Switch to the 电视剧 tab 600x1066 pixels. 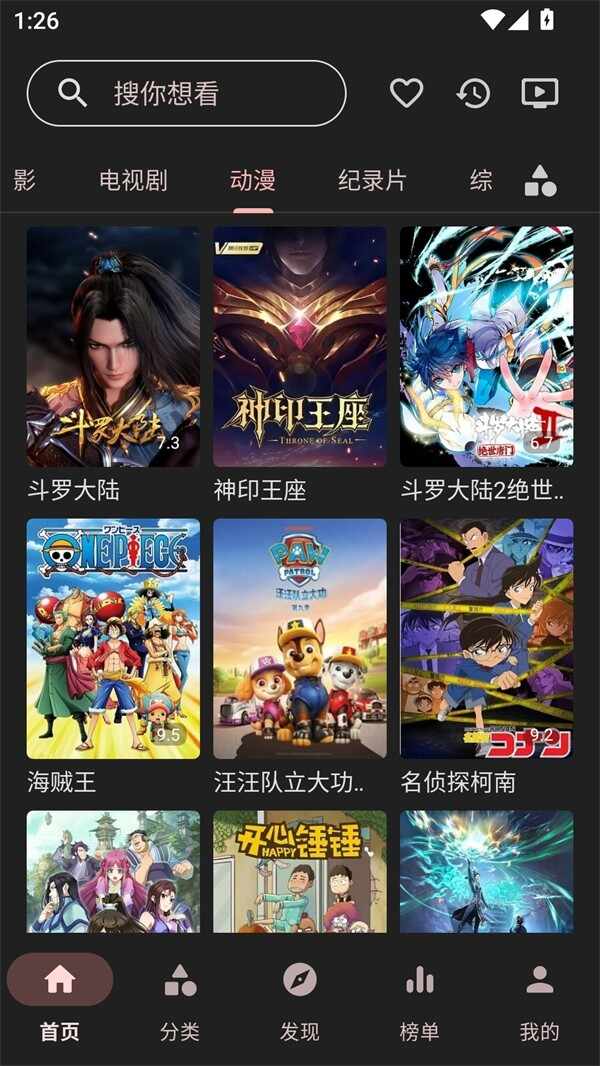pos(133,181)
